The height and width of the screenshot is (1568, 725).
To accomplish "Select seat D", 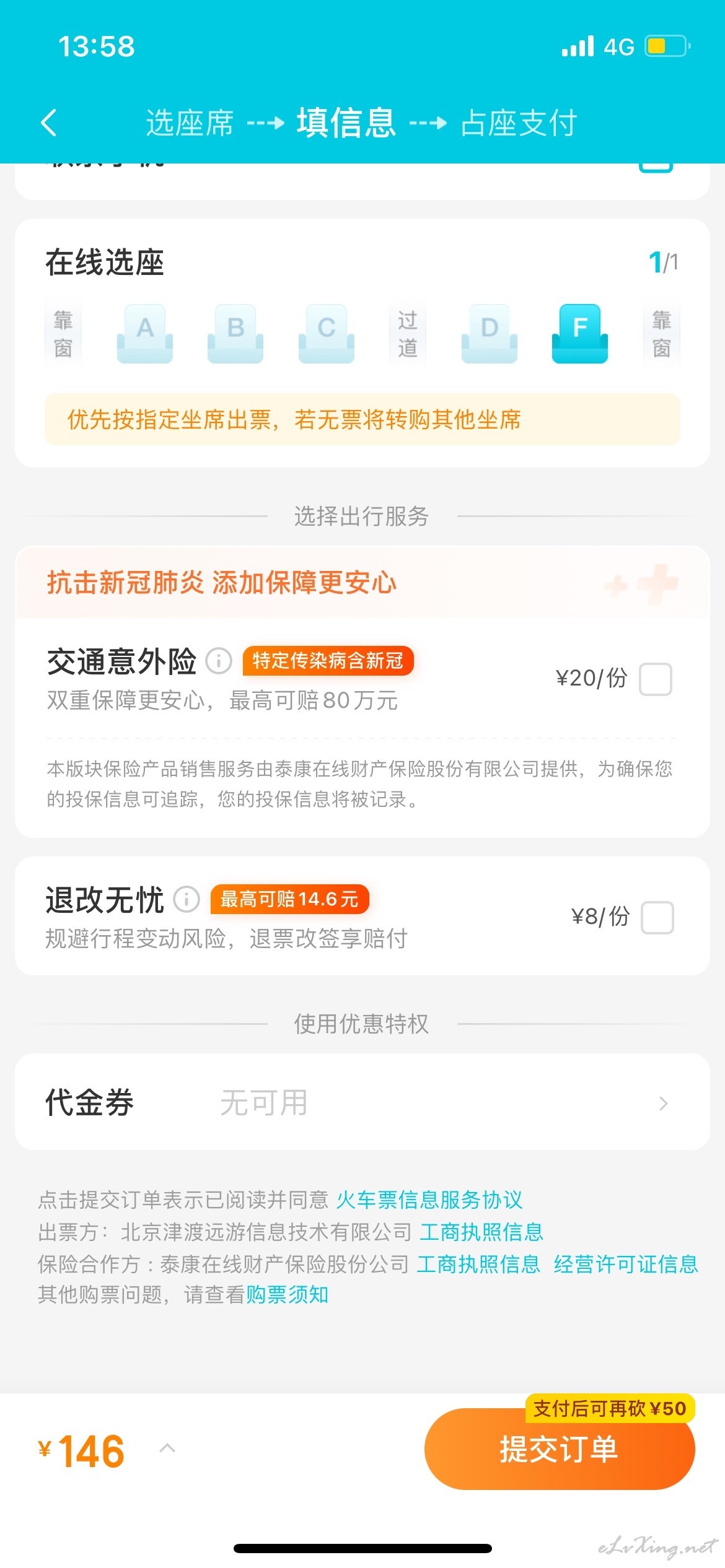I will coord(490,333).
